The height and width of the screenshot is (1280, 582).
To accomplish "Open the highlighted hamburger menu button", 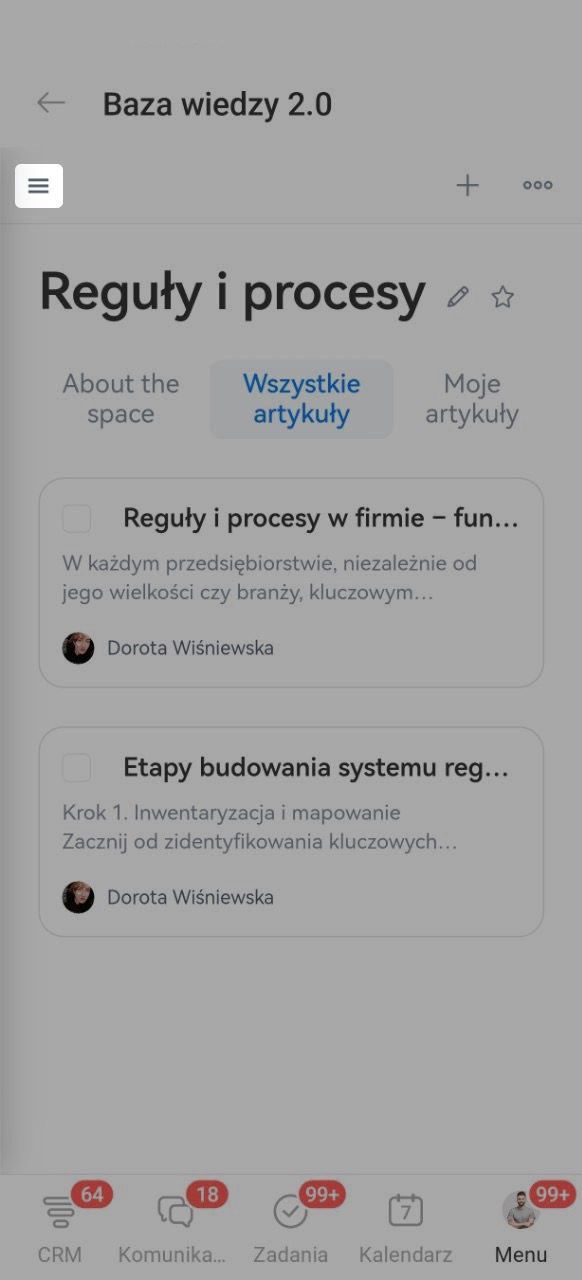I will pyautogui.click(x=39, y=186).
